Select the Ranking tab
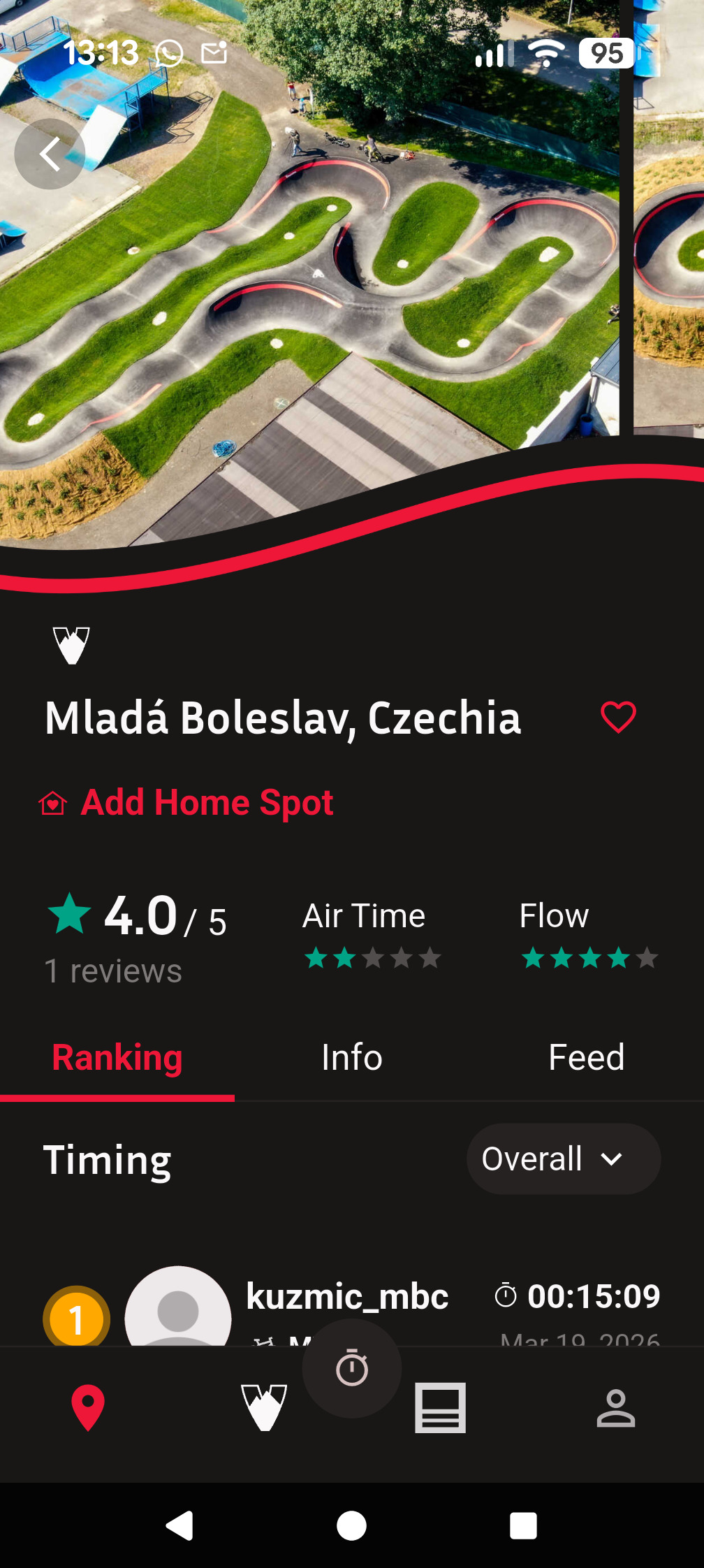This screenshot has height=1568, width=704. click(x=117, y=1057)
